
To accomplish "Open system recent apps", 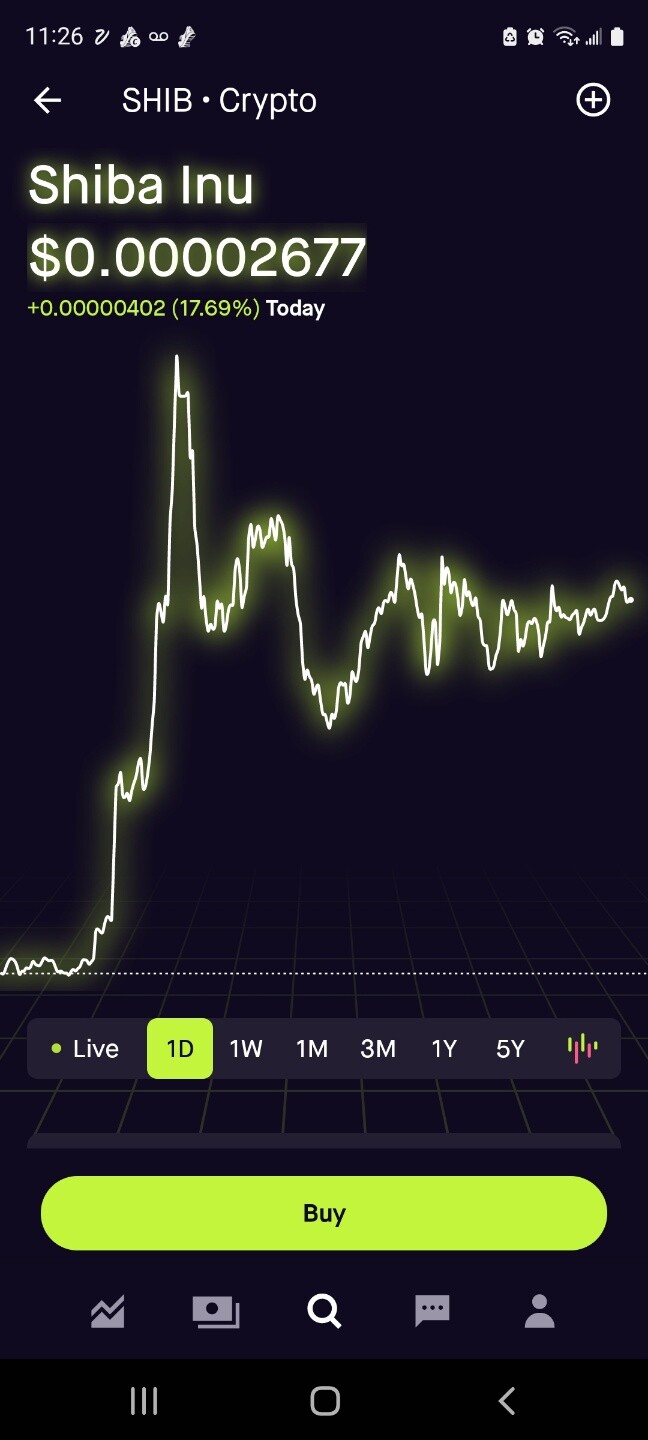I will (x=144, y=1401).
